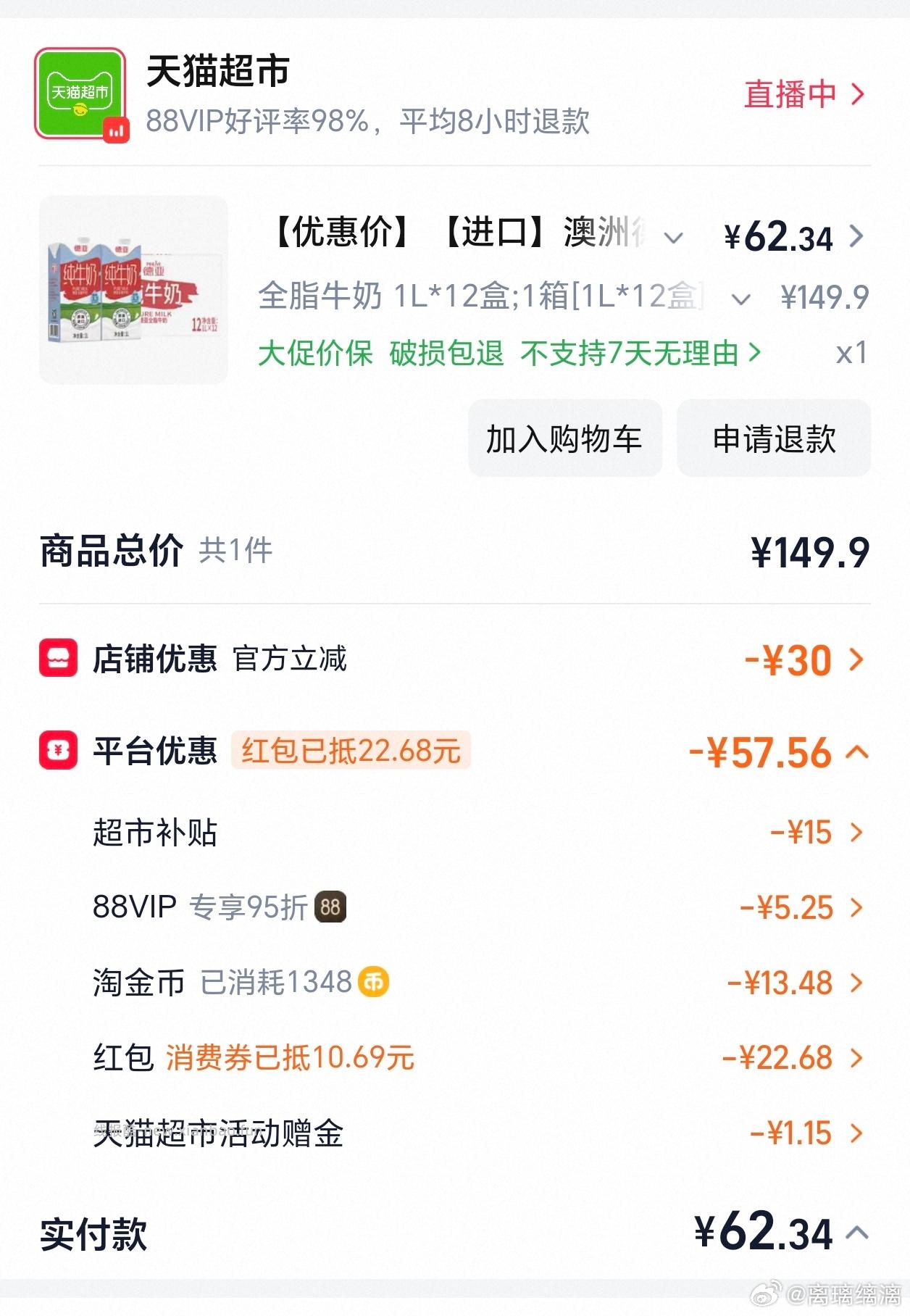
Task: Tap the 加入购物车 add-to-cart button
Action: [564, 438]
